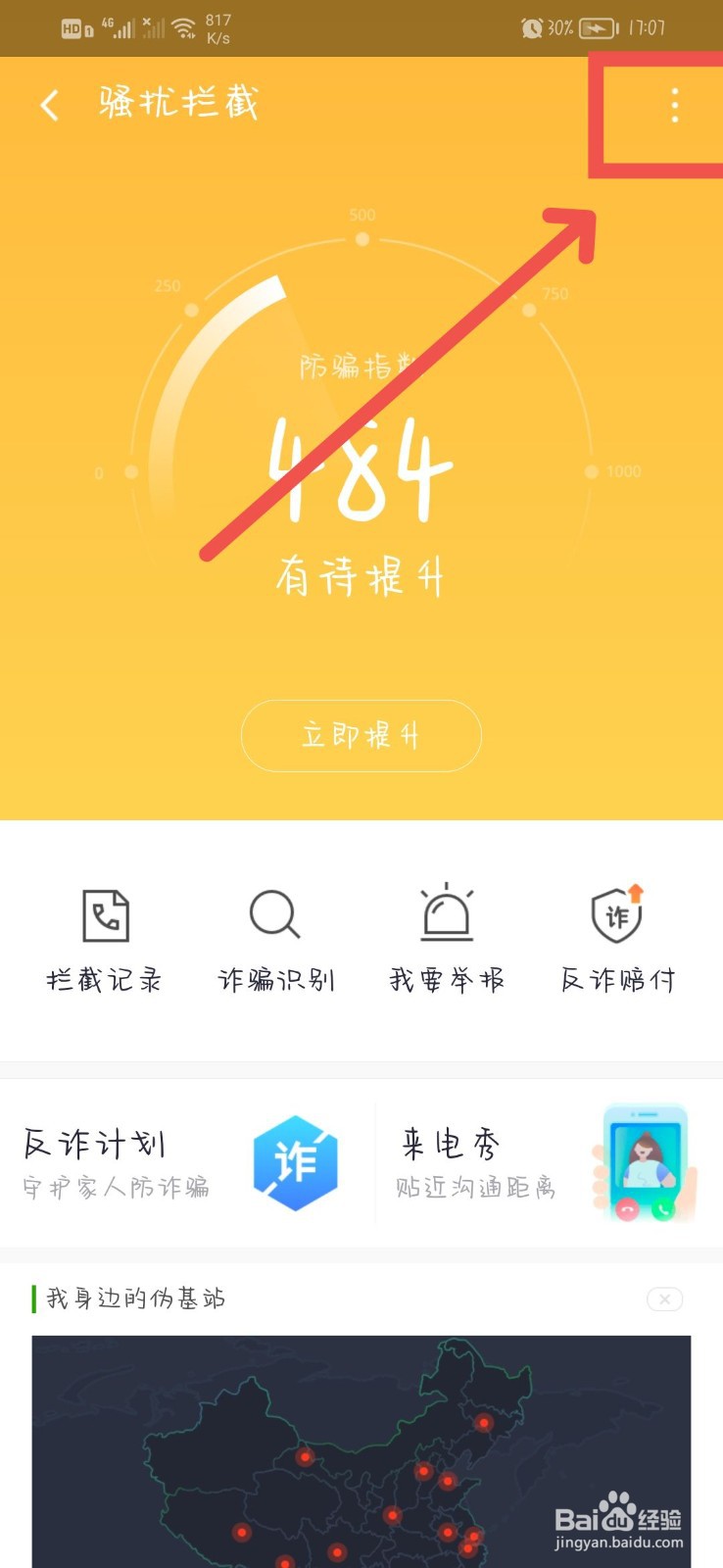Screen dimensions: 723x1568
Task: Tap the back chevron arrow
Action: [48, 105]
